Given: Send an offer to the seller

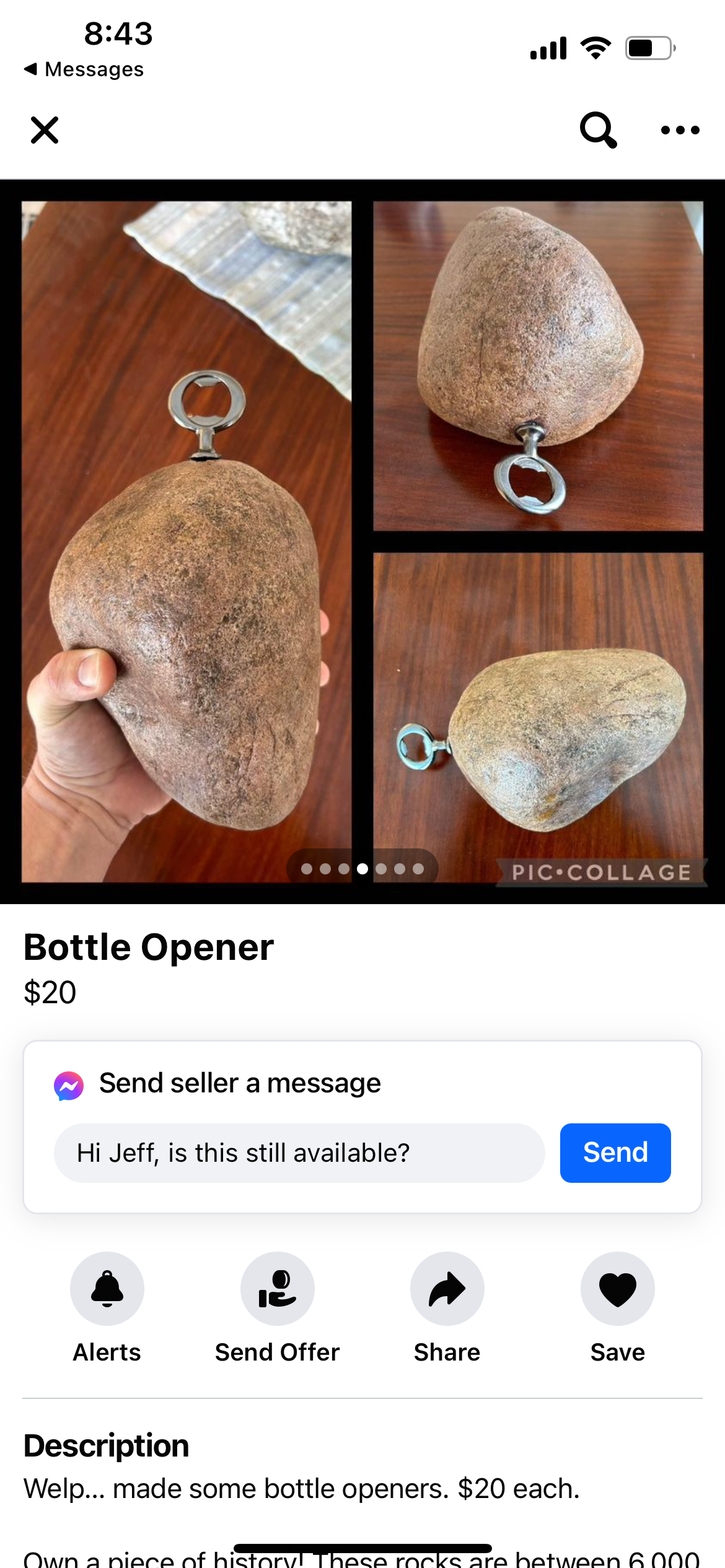Looking at the screenshot, I should click(277, 1289).
